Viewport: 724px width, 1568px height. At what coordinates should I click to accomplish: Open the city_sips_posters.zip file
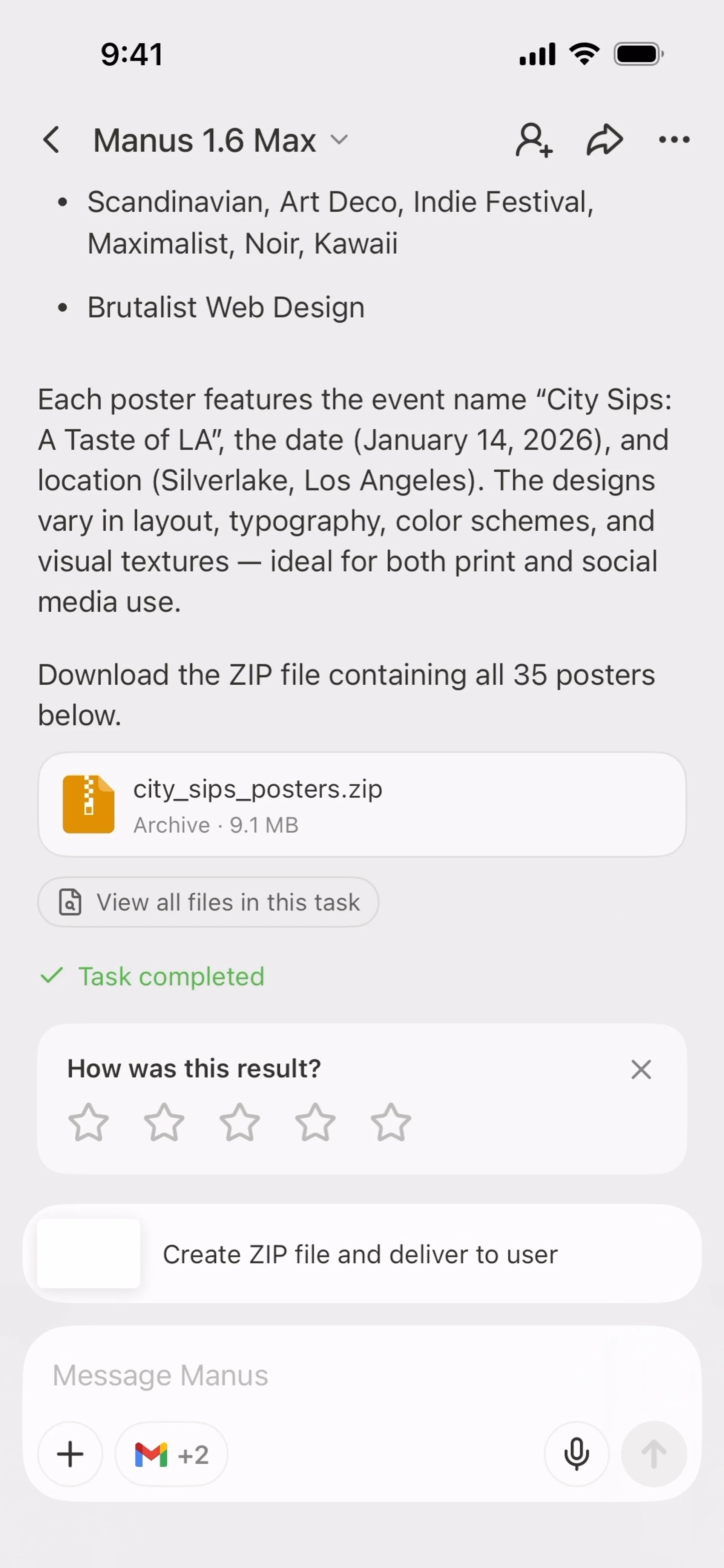[362, 805]
